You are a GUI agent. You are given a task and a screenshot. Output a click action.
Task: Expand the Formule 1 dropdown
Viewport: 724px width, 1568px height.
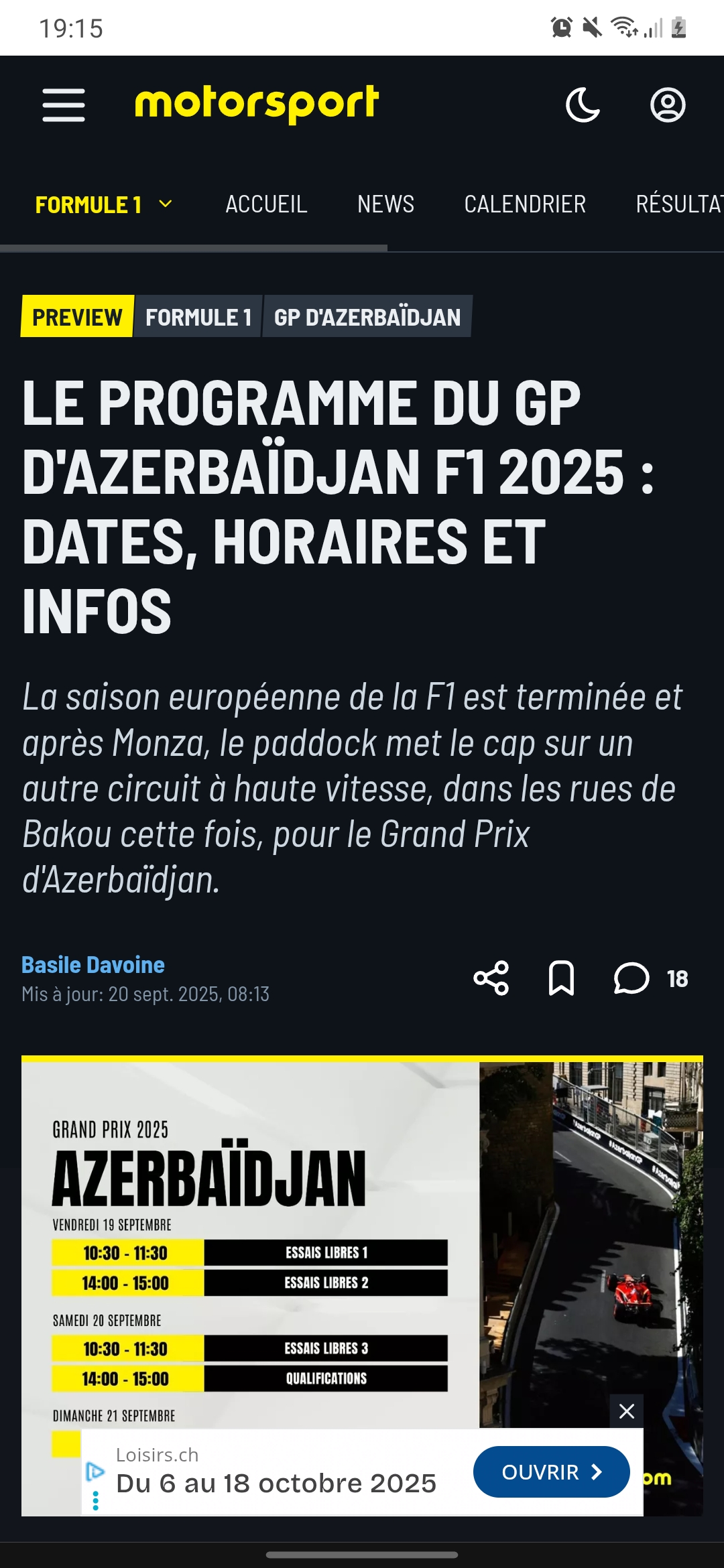pyautogui.click(x=104, y=204)
